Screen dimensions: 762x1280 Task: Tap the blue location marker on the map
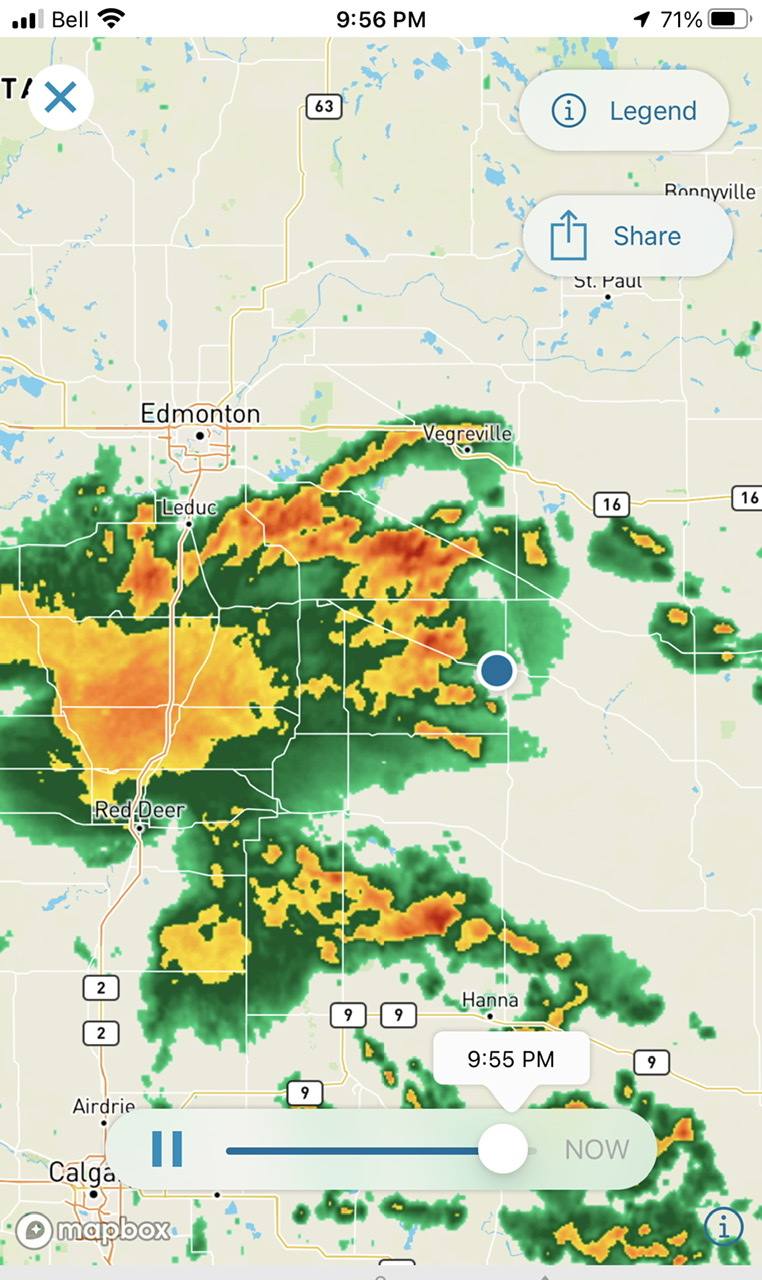(497, 670)
